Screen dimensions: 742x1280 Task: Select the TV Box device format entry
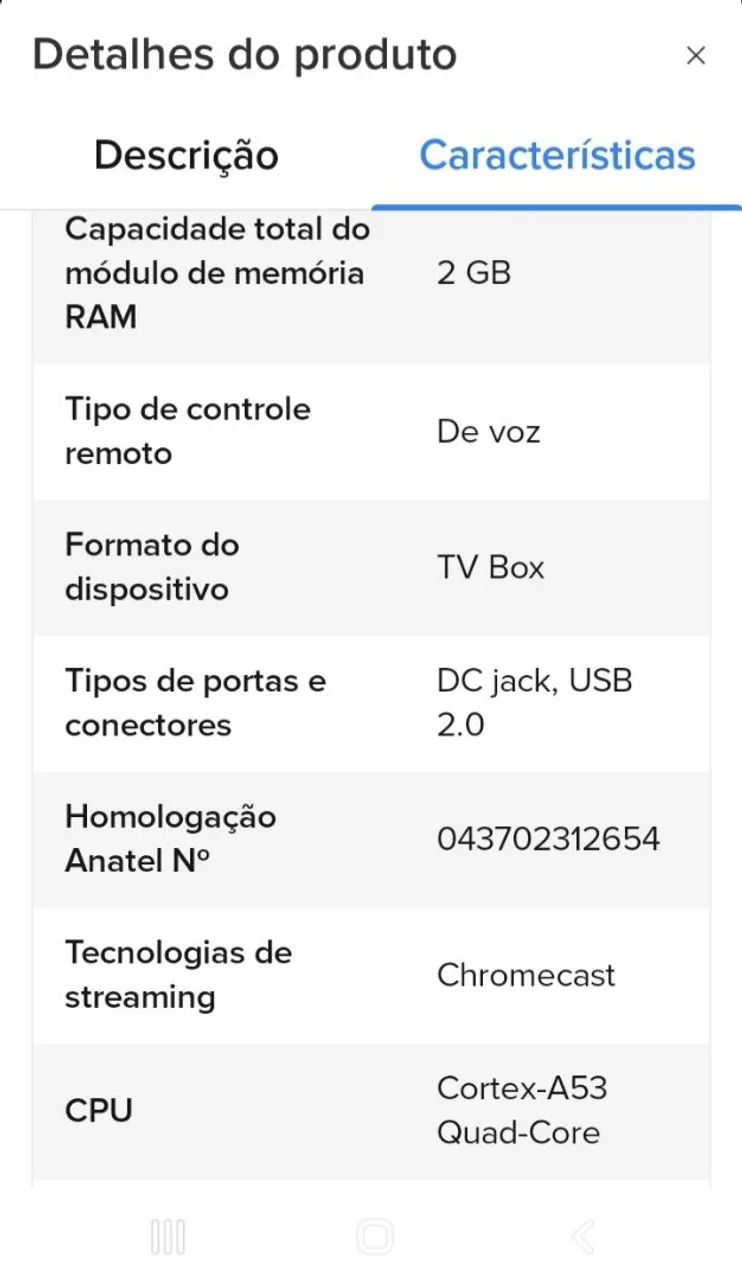(x=489, y=567)
